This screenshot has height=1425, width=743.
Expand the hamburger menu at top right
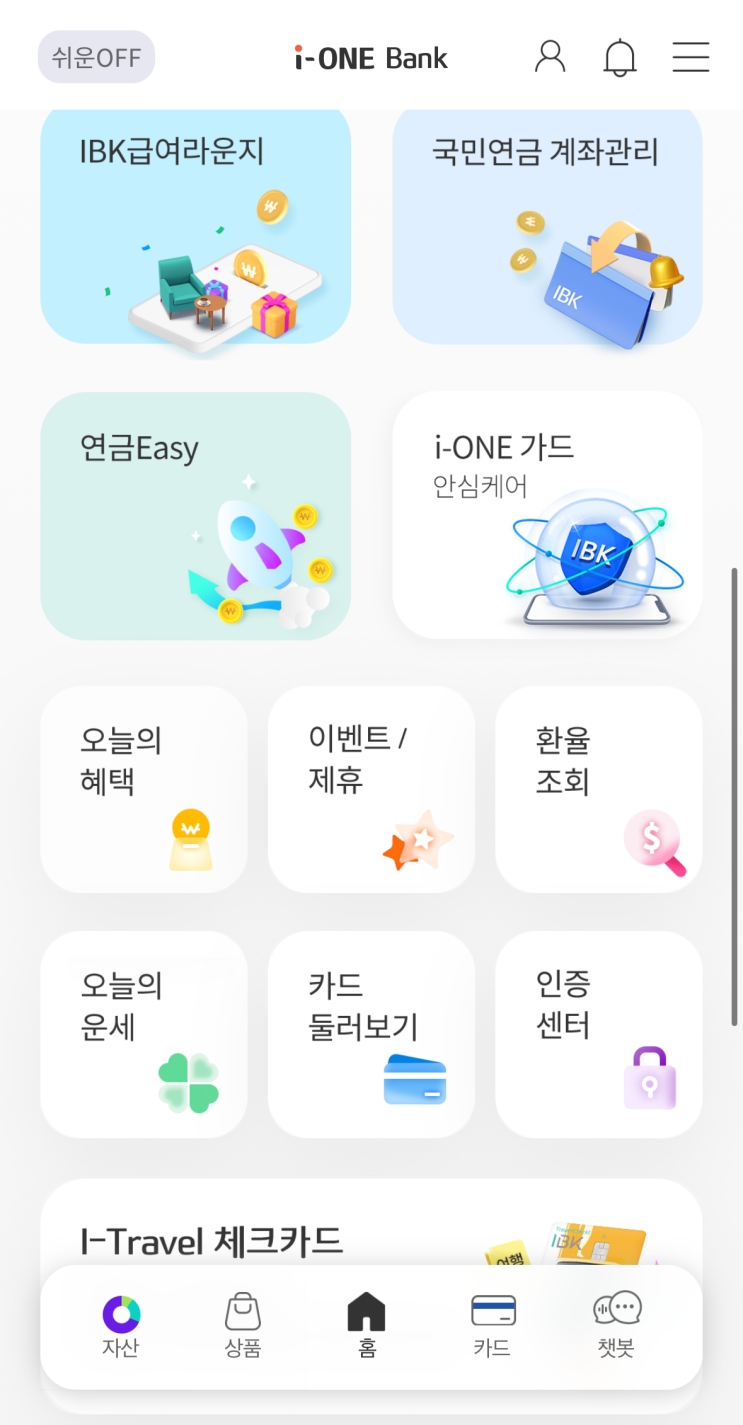tap(691, 57)
